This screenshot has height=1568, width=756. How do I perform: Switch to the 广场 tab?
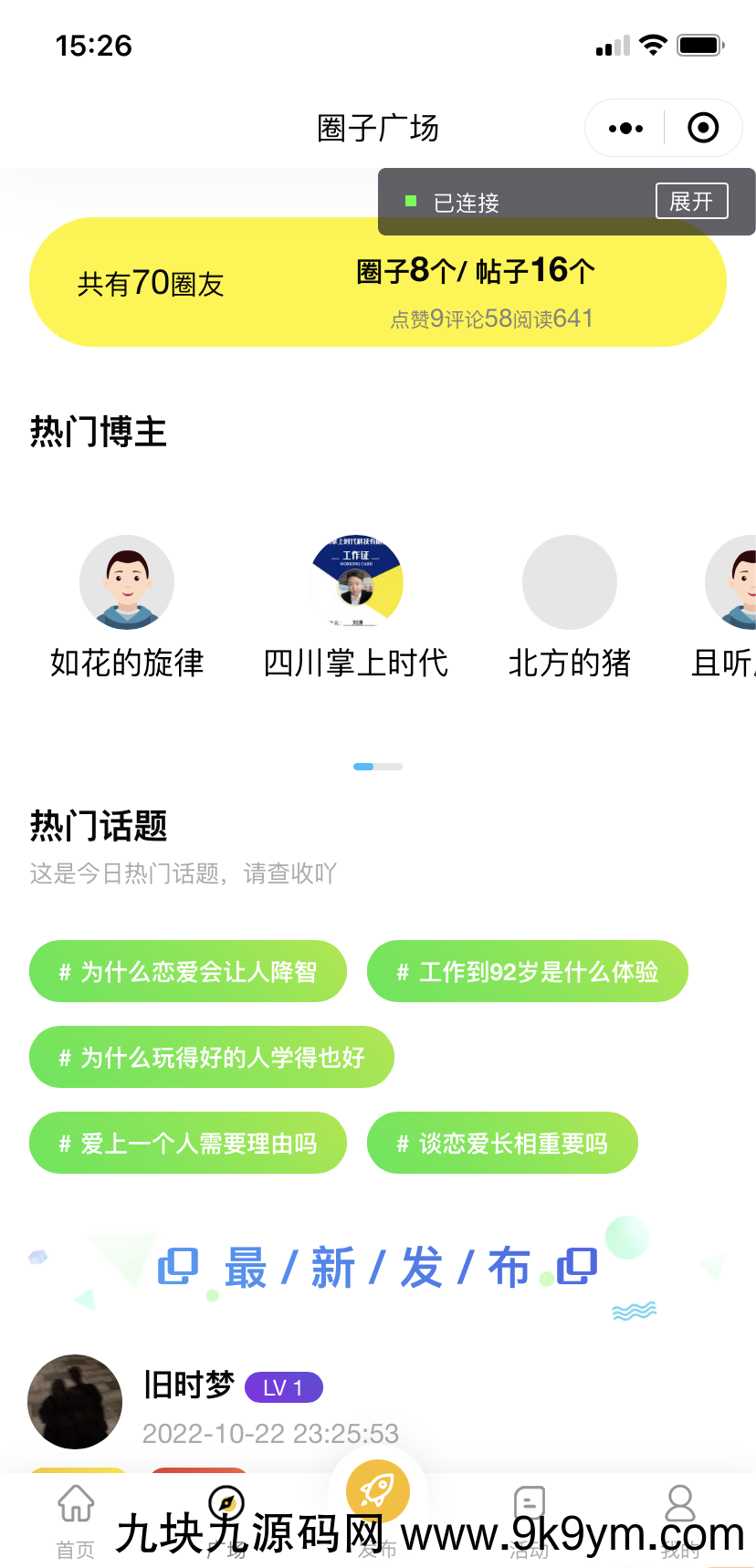[226, 1517]
